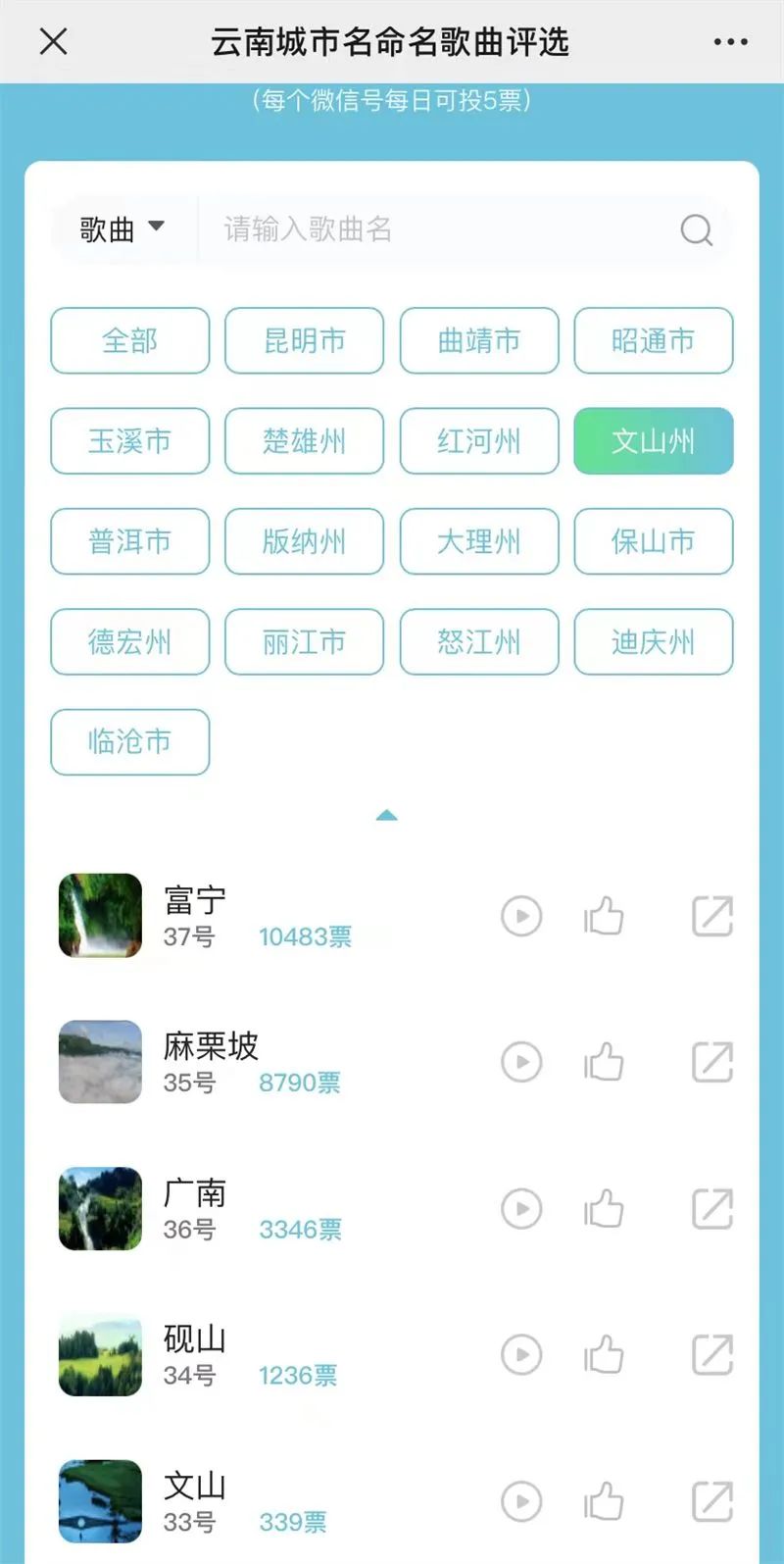Screen dimensions: 784x1564
Task: Pick the 丽江市 region chip
Action: [x=304, y=642]
